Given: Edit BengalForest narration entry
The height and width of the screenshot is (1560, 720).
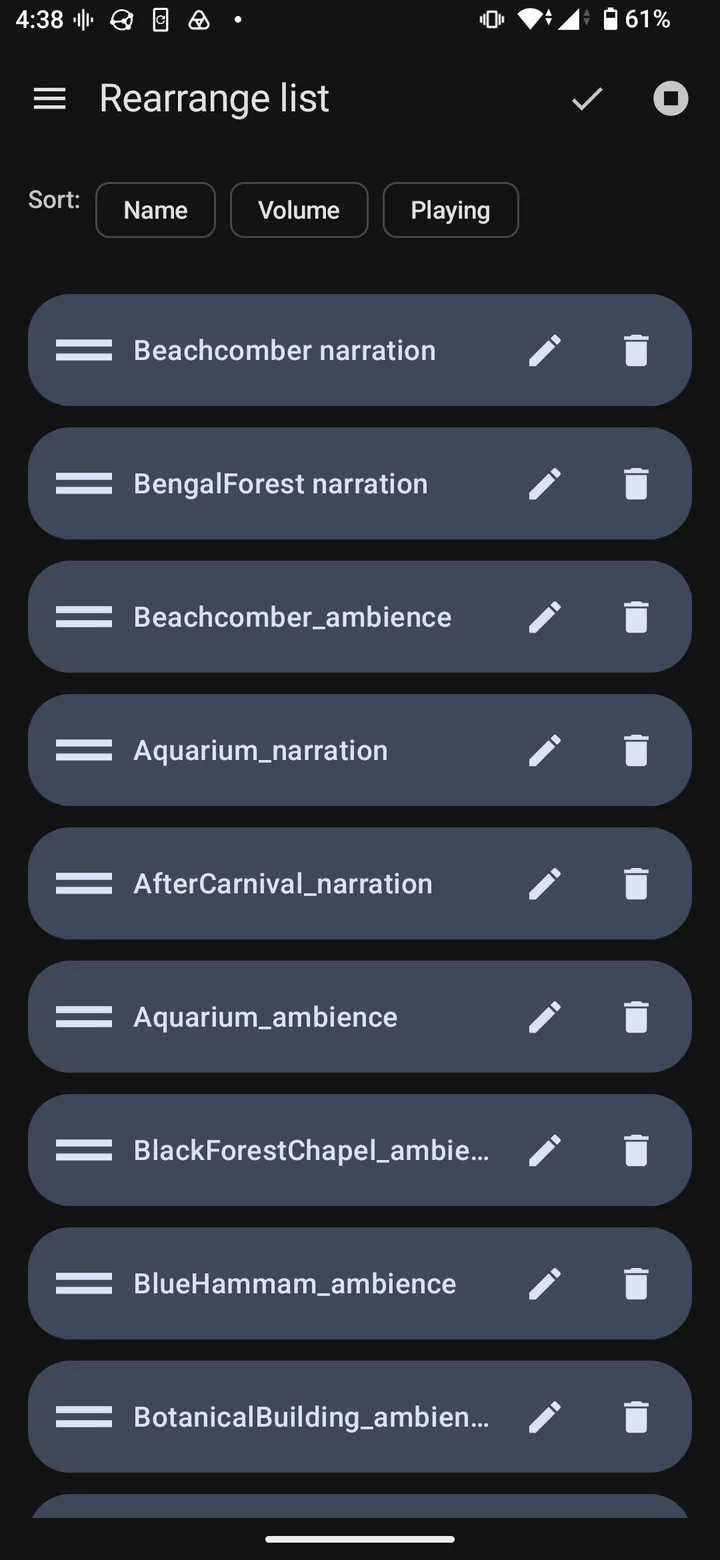Looking at the screenshot, I should pyautogui.click(x=545, y=484).
